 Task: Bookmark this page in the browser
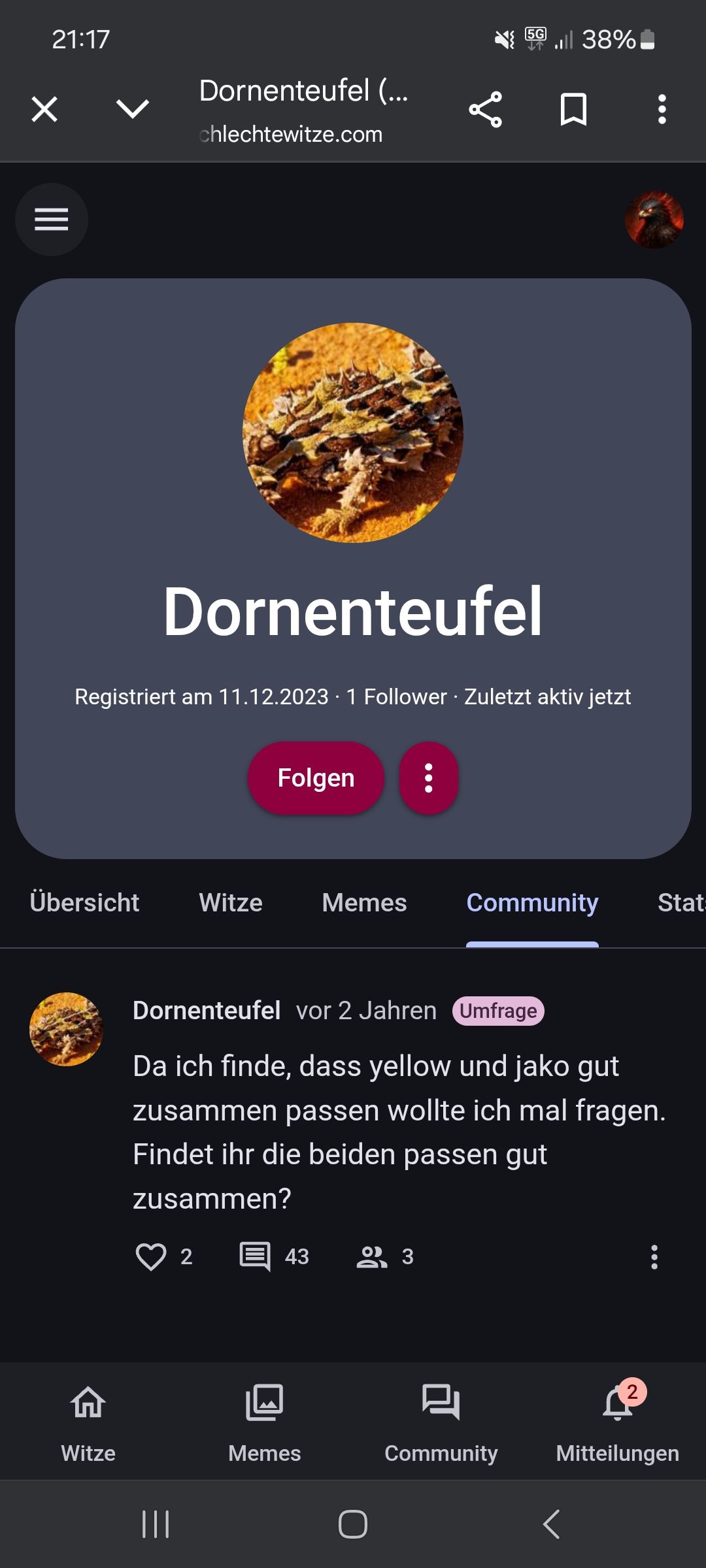(573, 109)
